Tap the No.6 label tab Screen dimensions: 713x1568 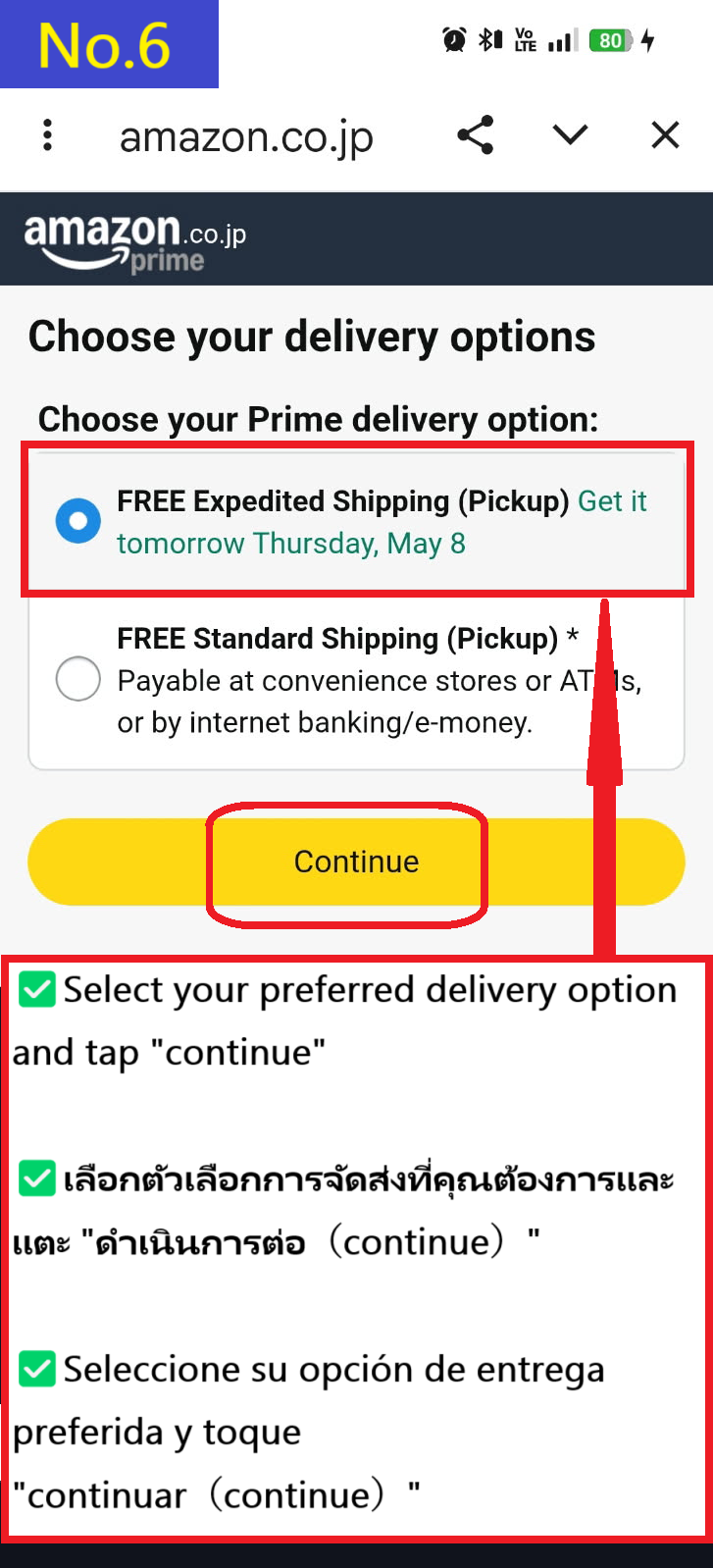click(109, 43)
